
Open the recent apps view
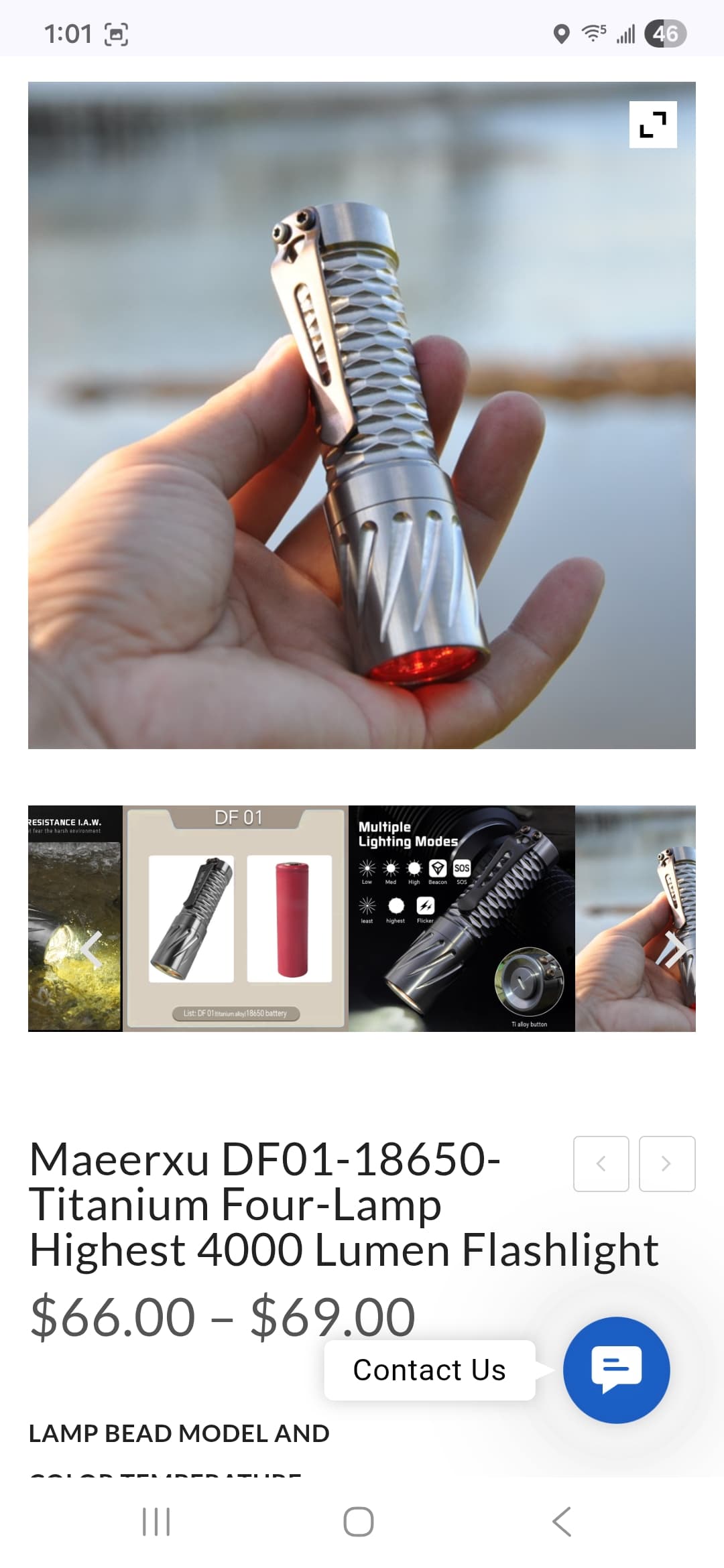pos(156,1522)
